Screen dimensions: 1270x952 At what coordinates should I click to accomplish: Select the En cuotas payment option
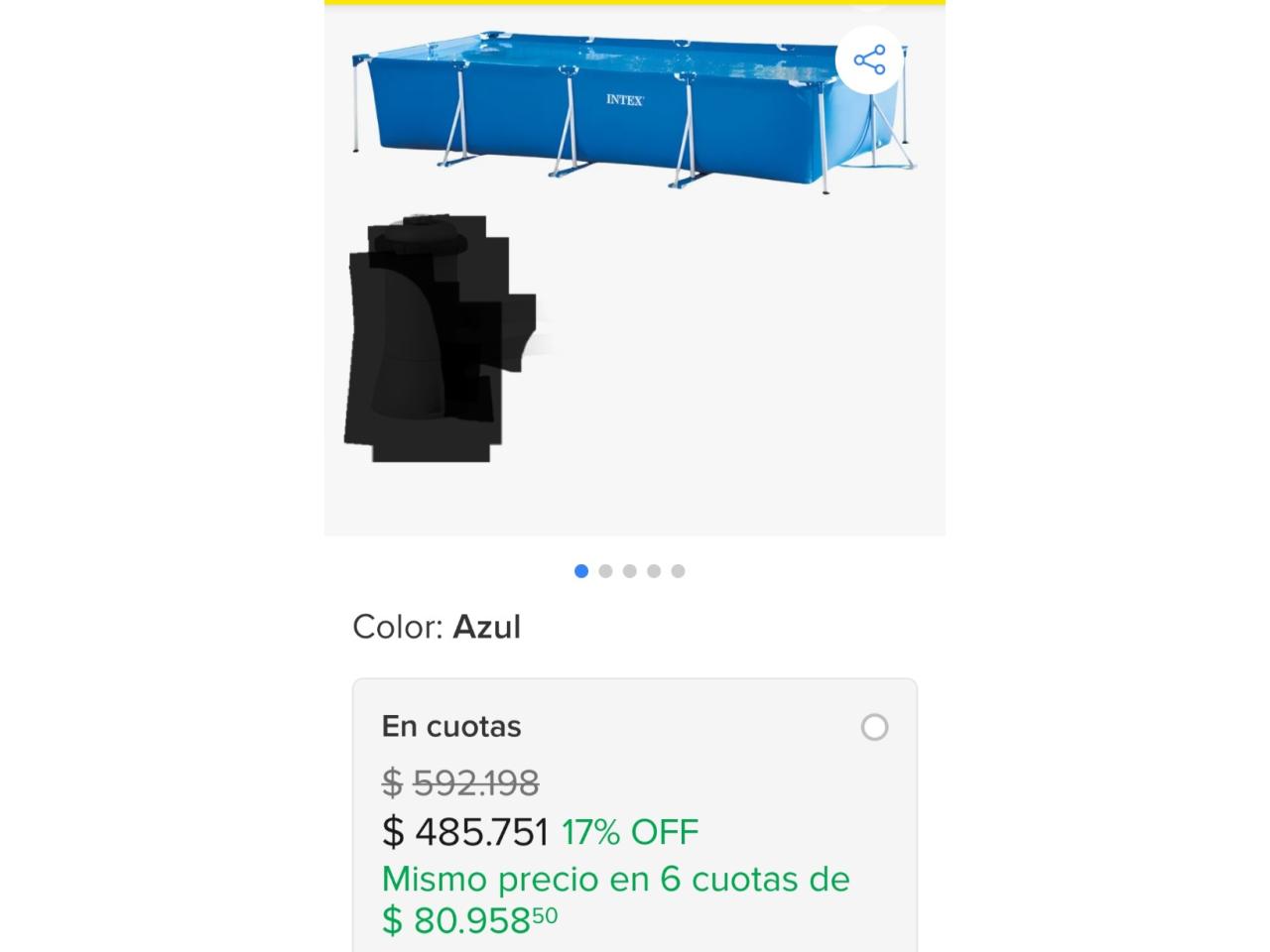pos(874,728)
